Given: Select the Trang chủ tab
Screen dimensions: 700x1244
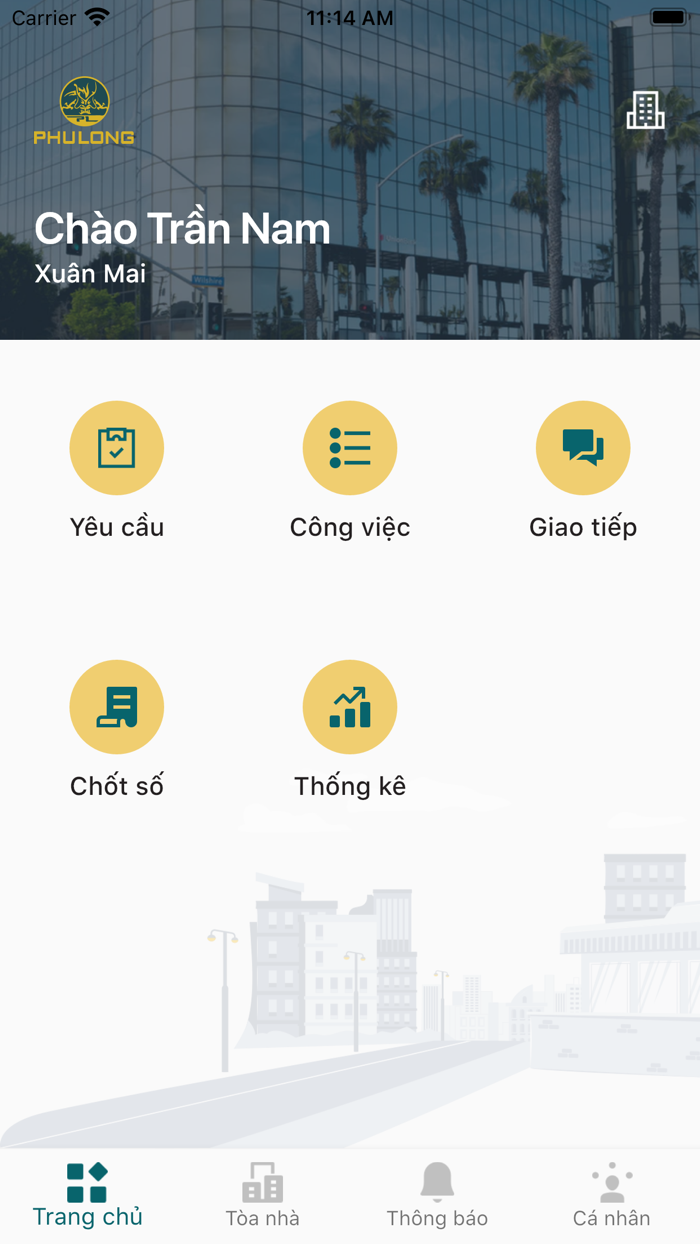Looking at the screenshot, I should (87, 1195).
